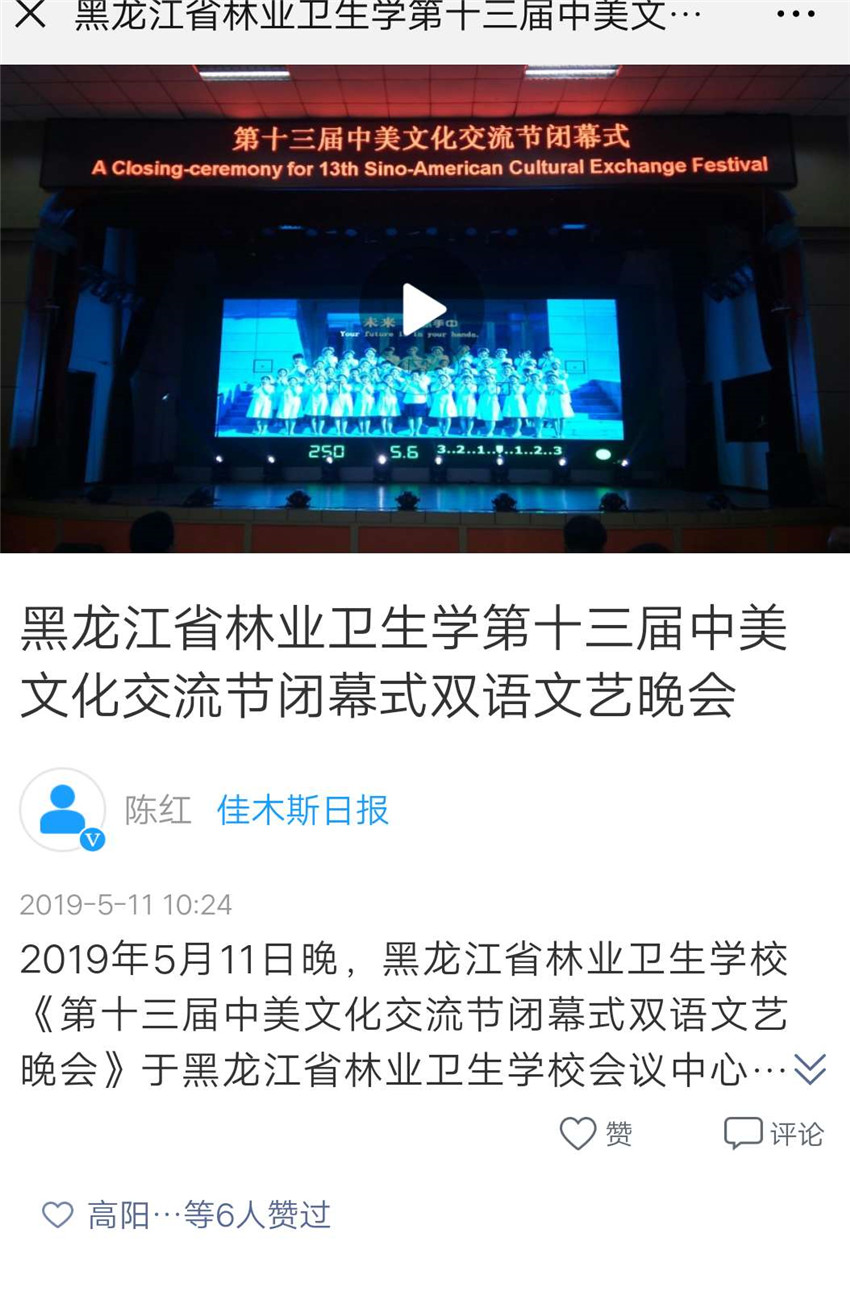
Task: Play the closing ceremony video
Action: (x=424, y=308)
